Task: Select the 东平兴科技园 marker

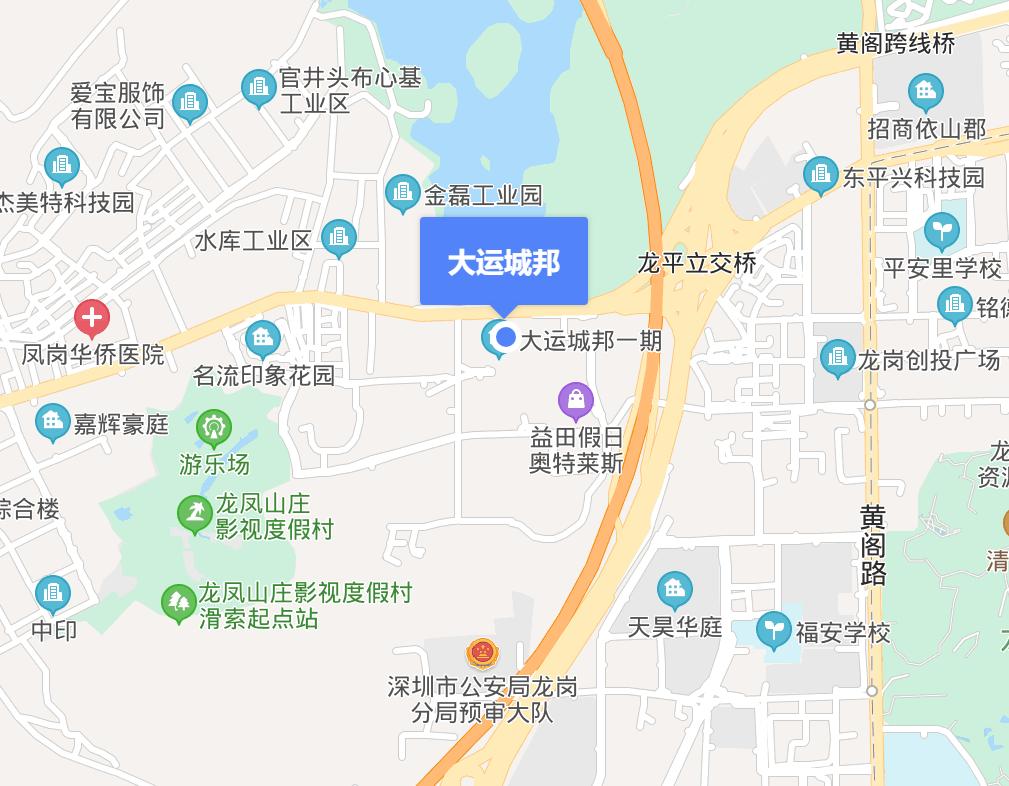Action: [x=821, y=175]
